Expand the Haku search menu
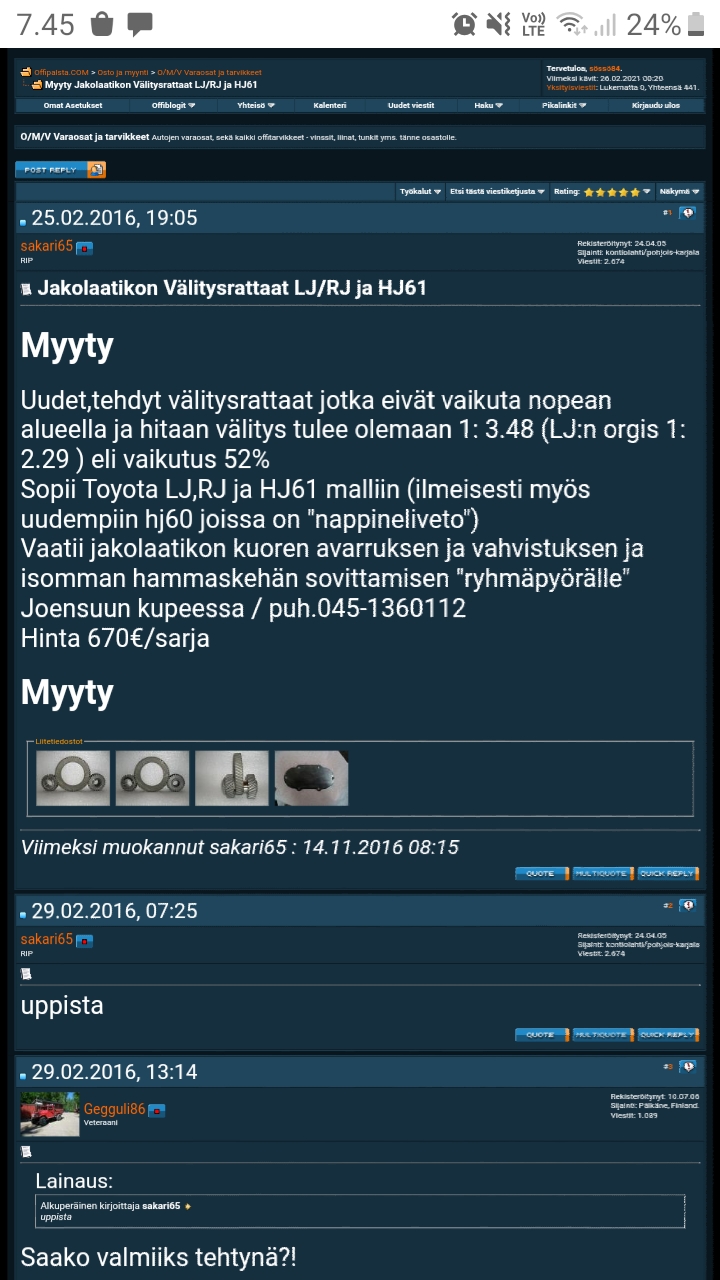Image resolution: width=720 pixels, height=1280 pixels. (488, 105)
